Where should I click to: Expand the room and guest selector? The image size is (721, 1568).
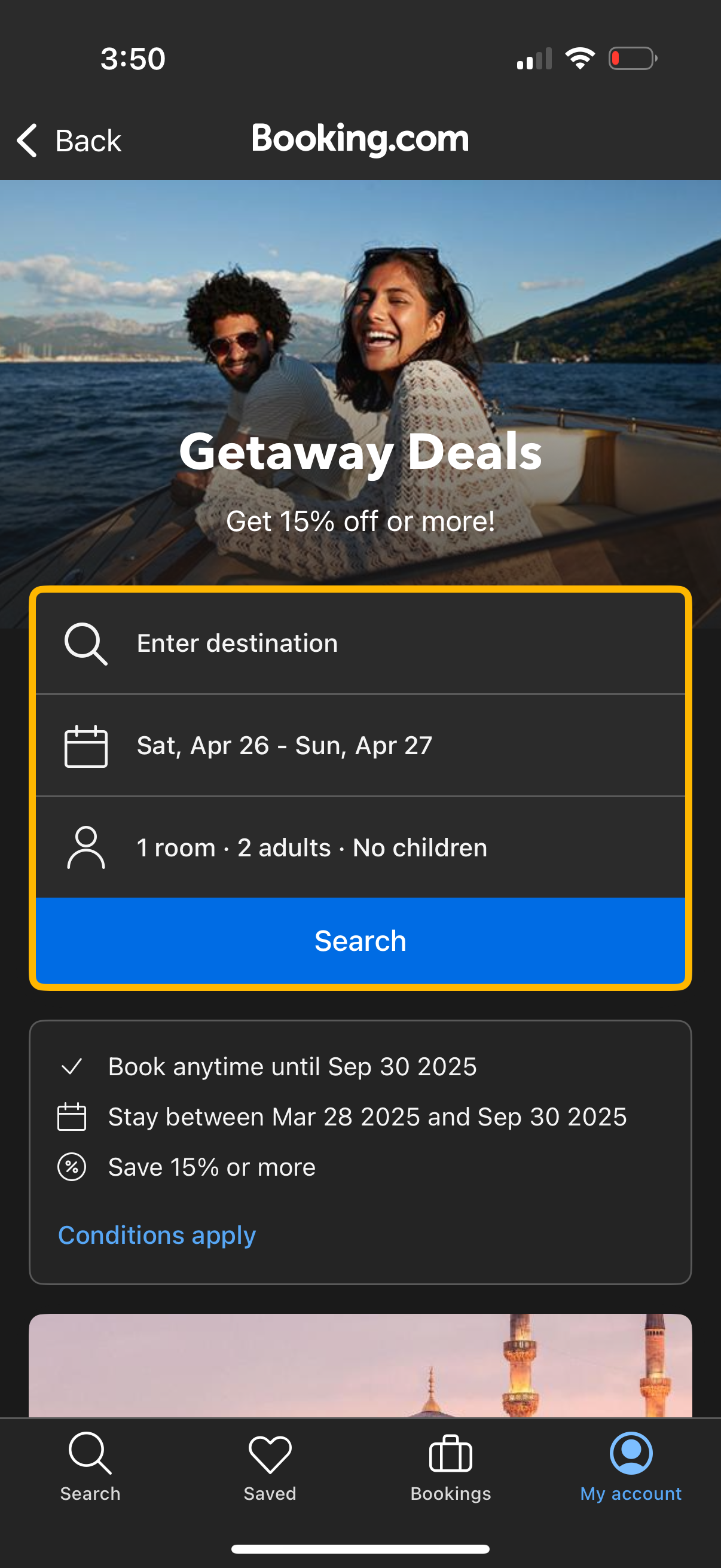(x=360, y=847)
